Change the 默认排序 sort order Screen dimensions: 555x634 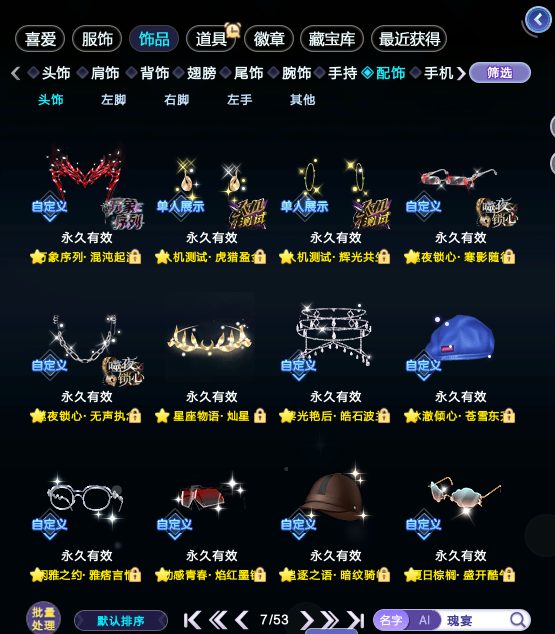(x=120, y=621)
